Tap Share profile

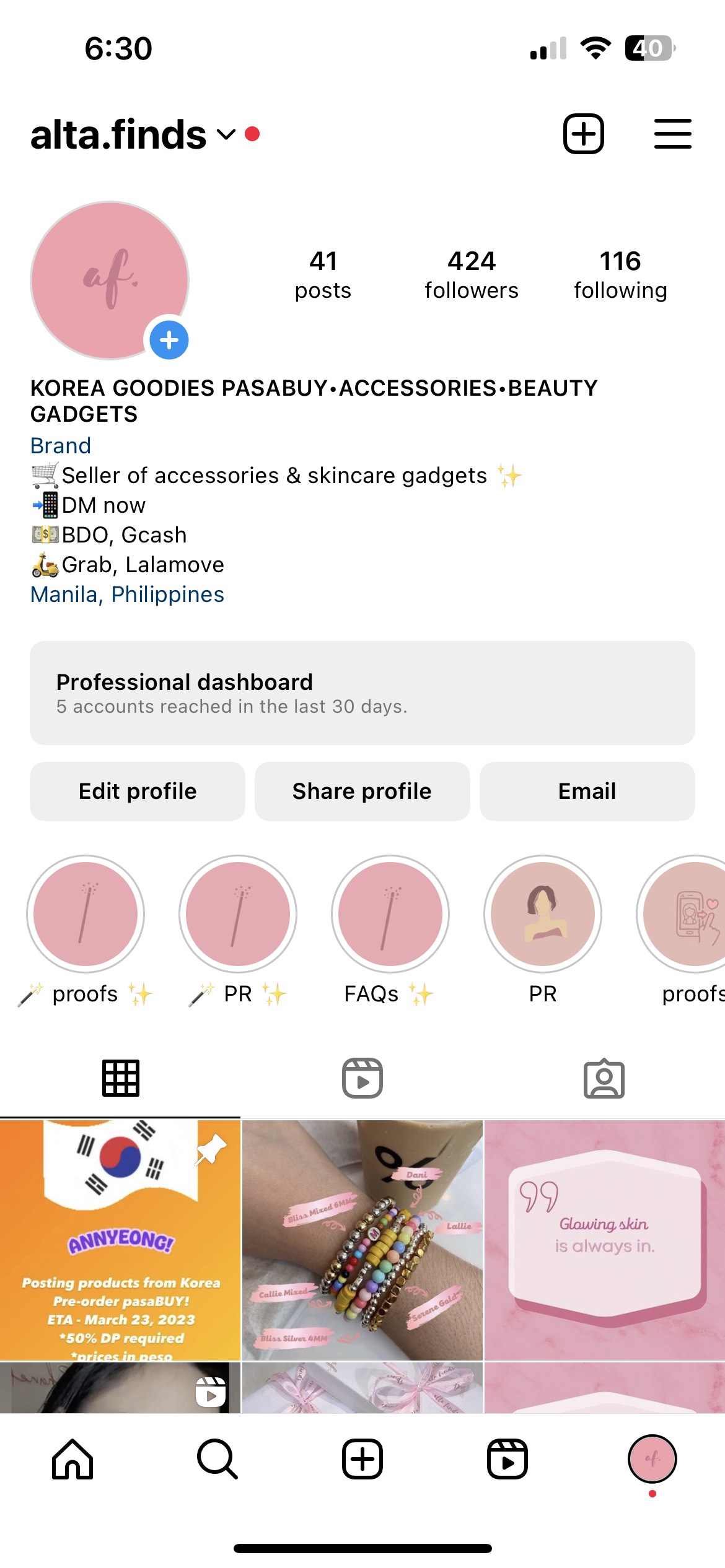pyautogui.click(x=362, y=791)
